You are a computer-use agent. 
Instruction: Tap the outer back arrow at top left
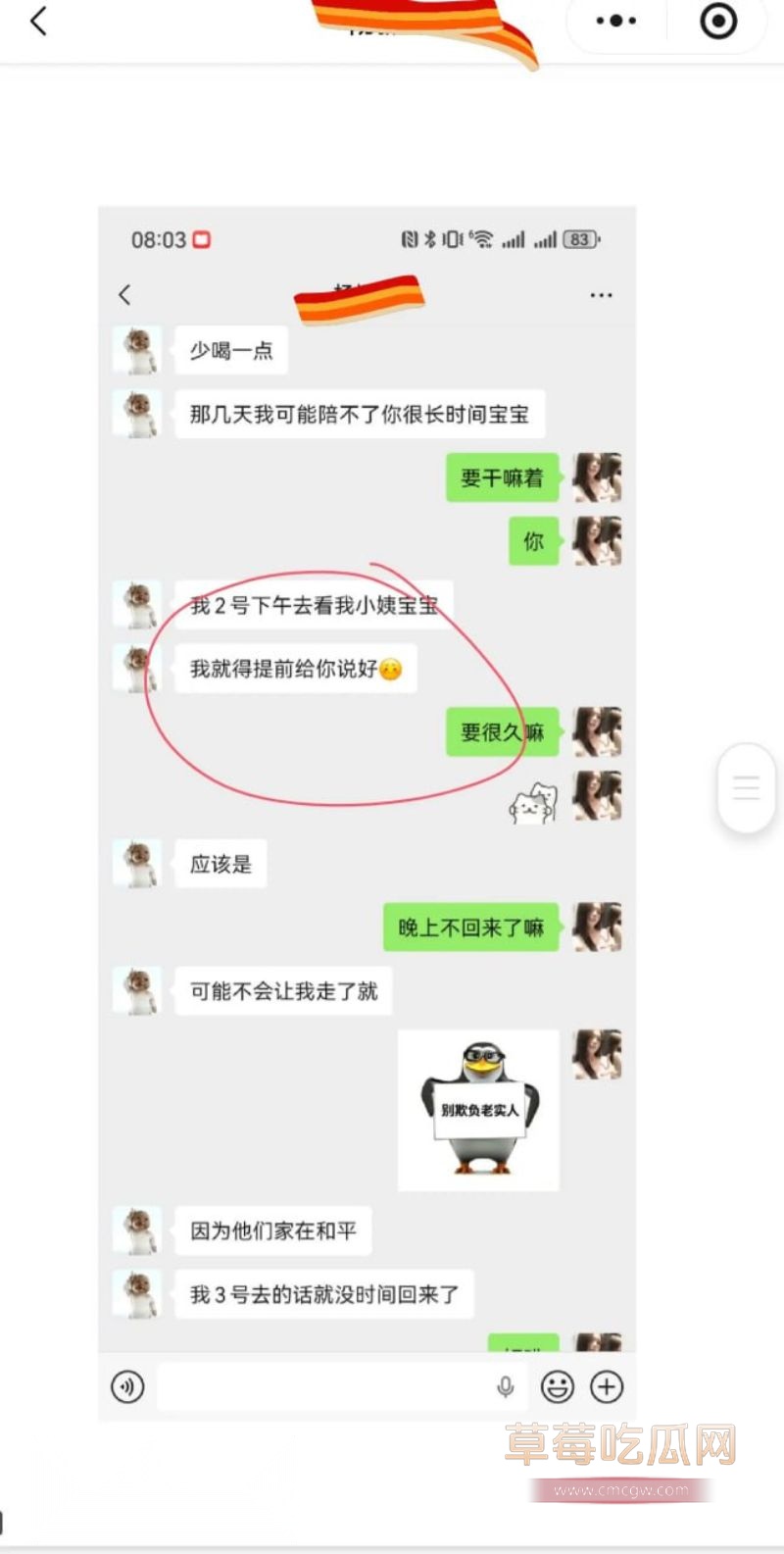tap(39, 20)
